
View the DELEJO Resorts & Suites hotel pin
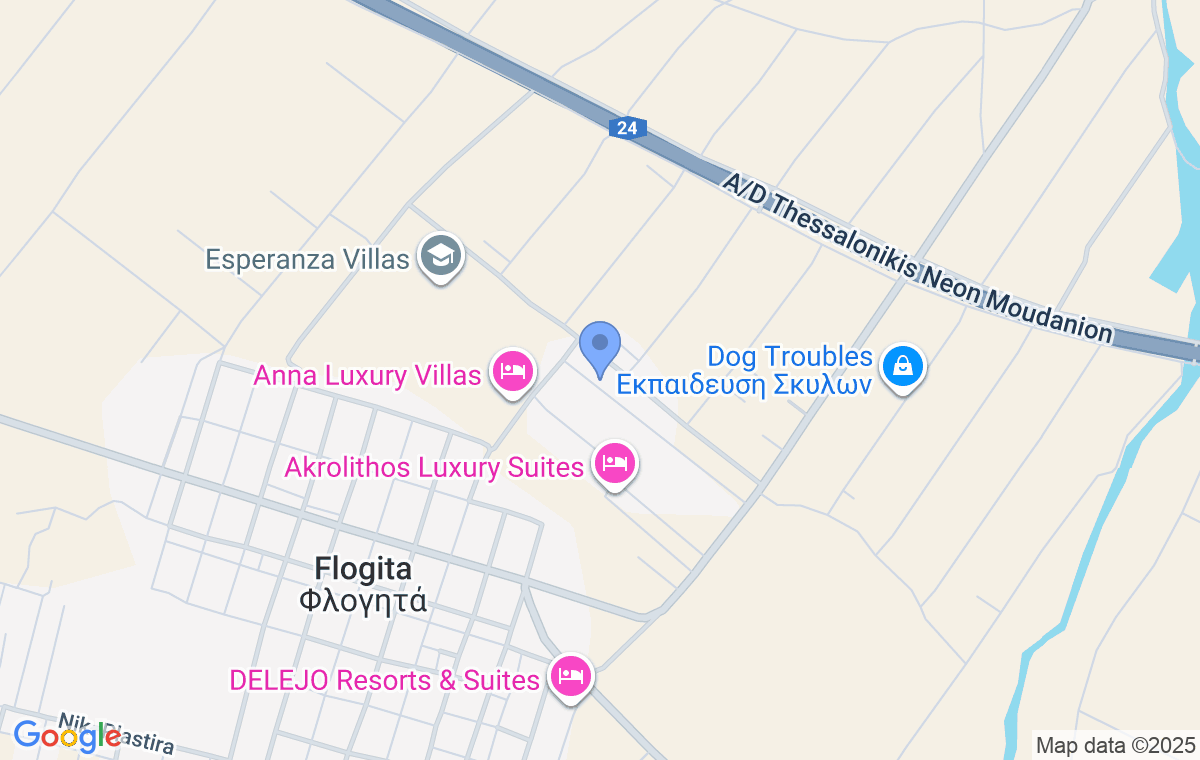pos(571,677)
